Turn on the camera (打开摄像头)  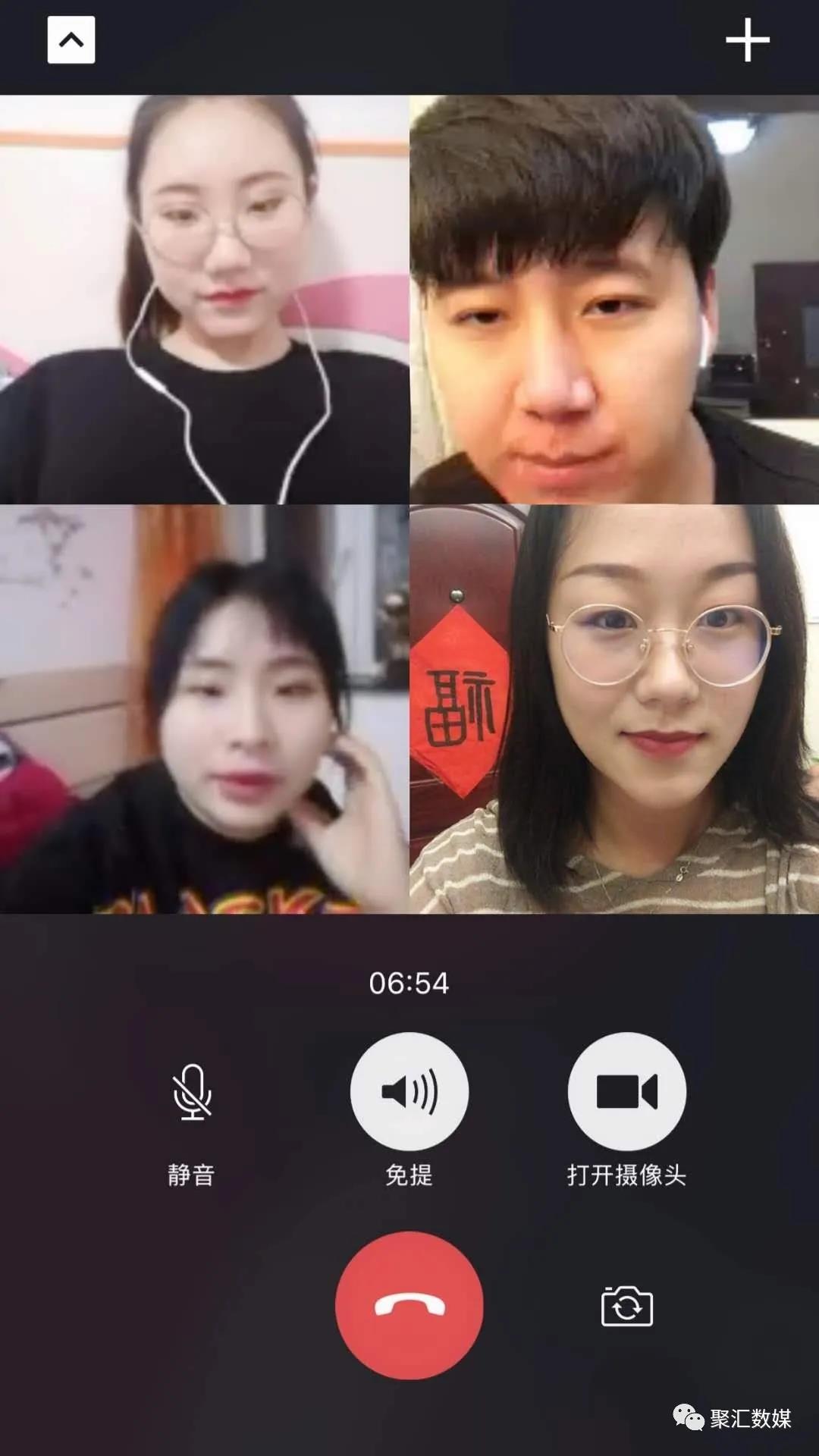click(627, 1092)
